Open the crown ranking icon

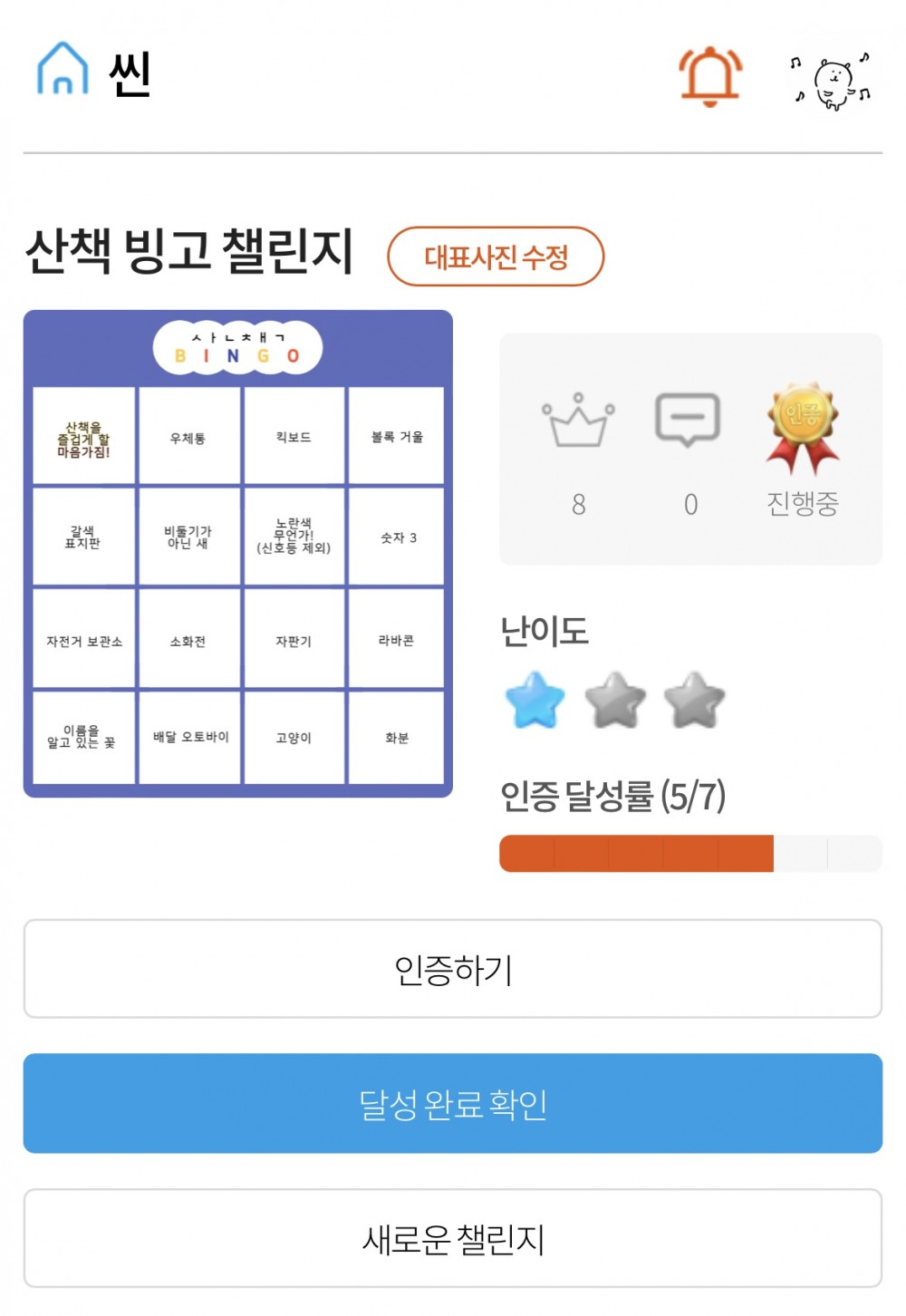pos(578,421)
